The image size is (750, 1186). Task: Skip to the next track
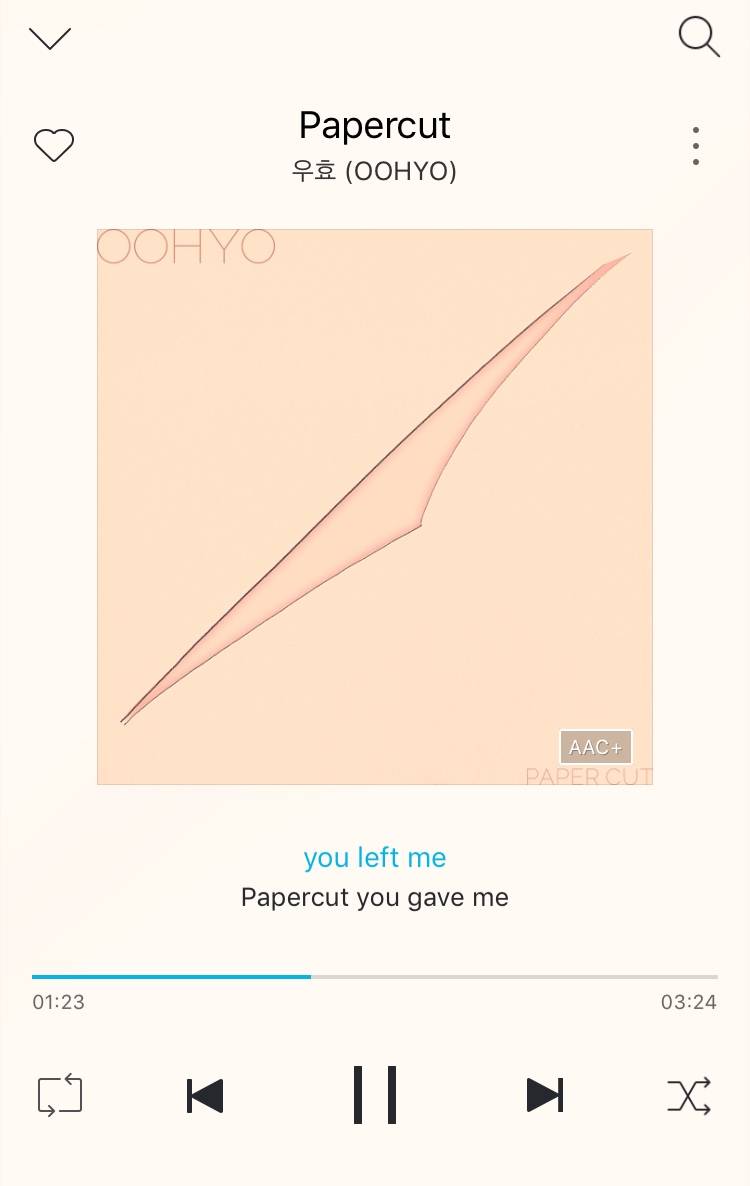click(x=545, y=1095)
